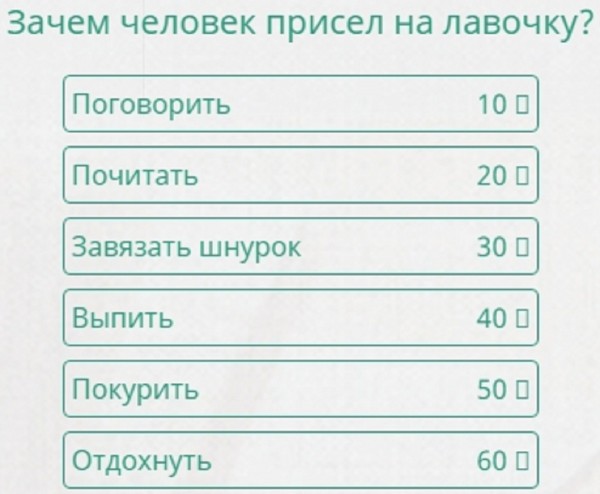
Task: Choose Отдохнуть as the answer
Action: tap(300, 461)
